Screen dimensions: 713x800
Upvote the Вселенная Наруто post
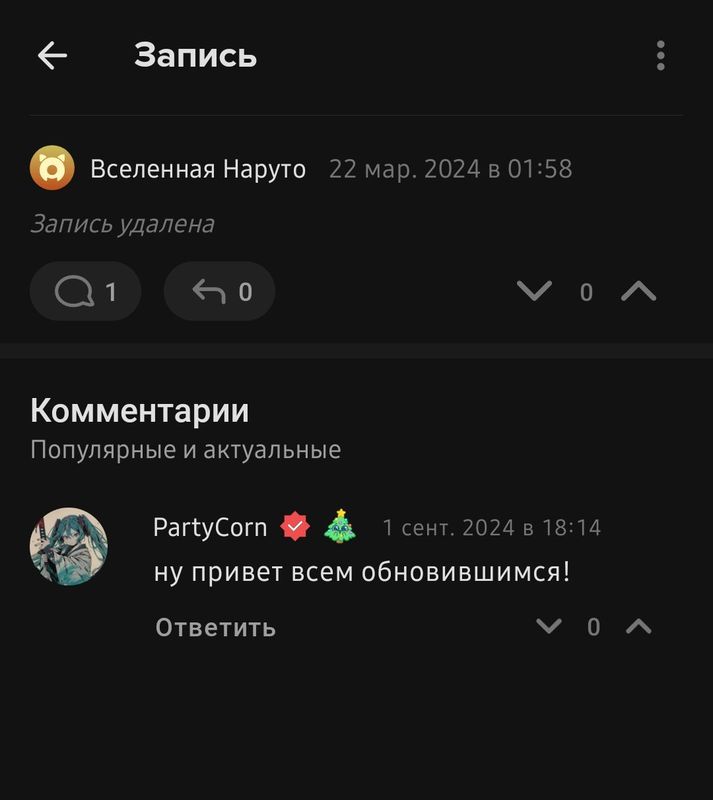[x=638, y=292]
